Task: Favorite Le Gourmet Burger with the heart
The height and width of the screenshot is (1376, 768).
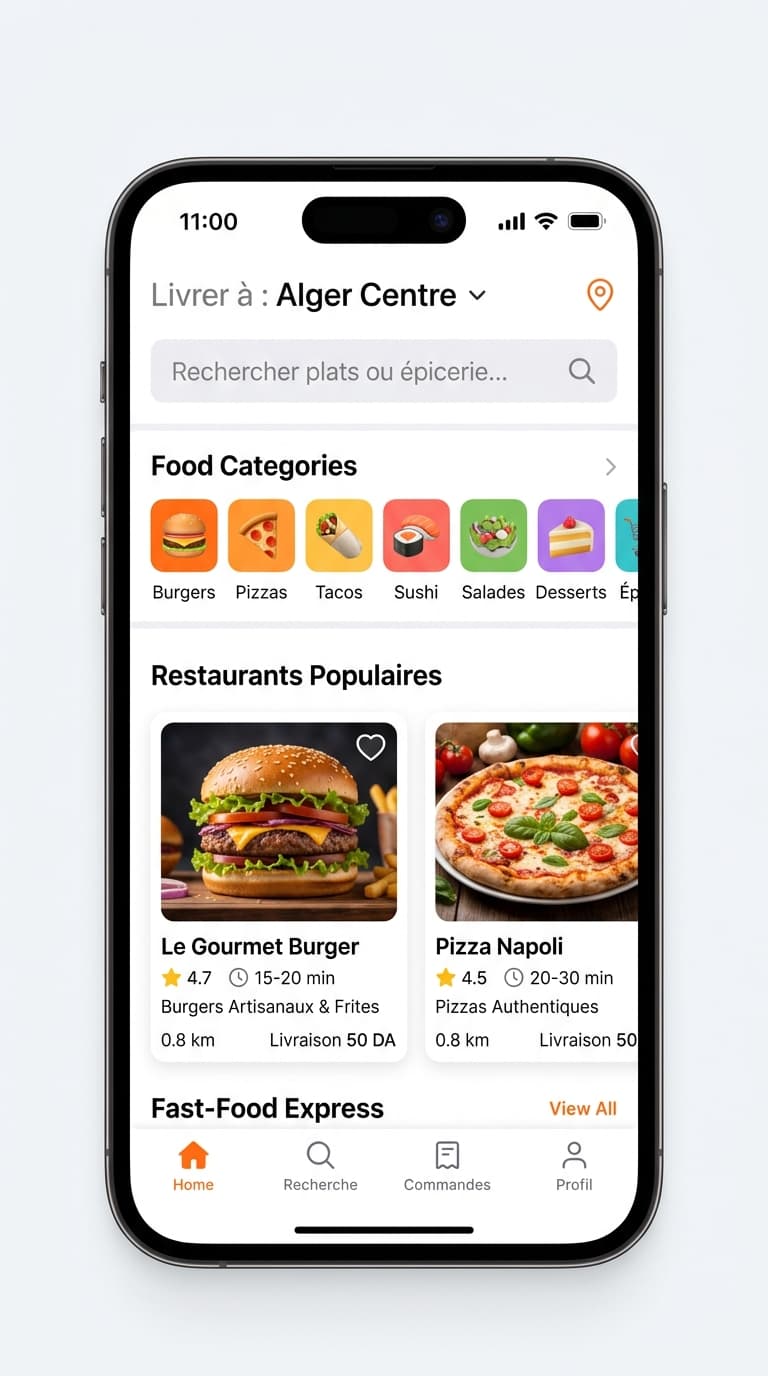Action: point(371,747)
